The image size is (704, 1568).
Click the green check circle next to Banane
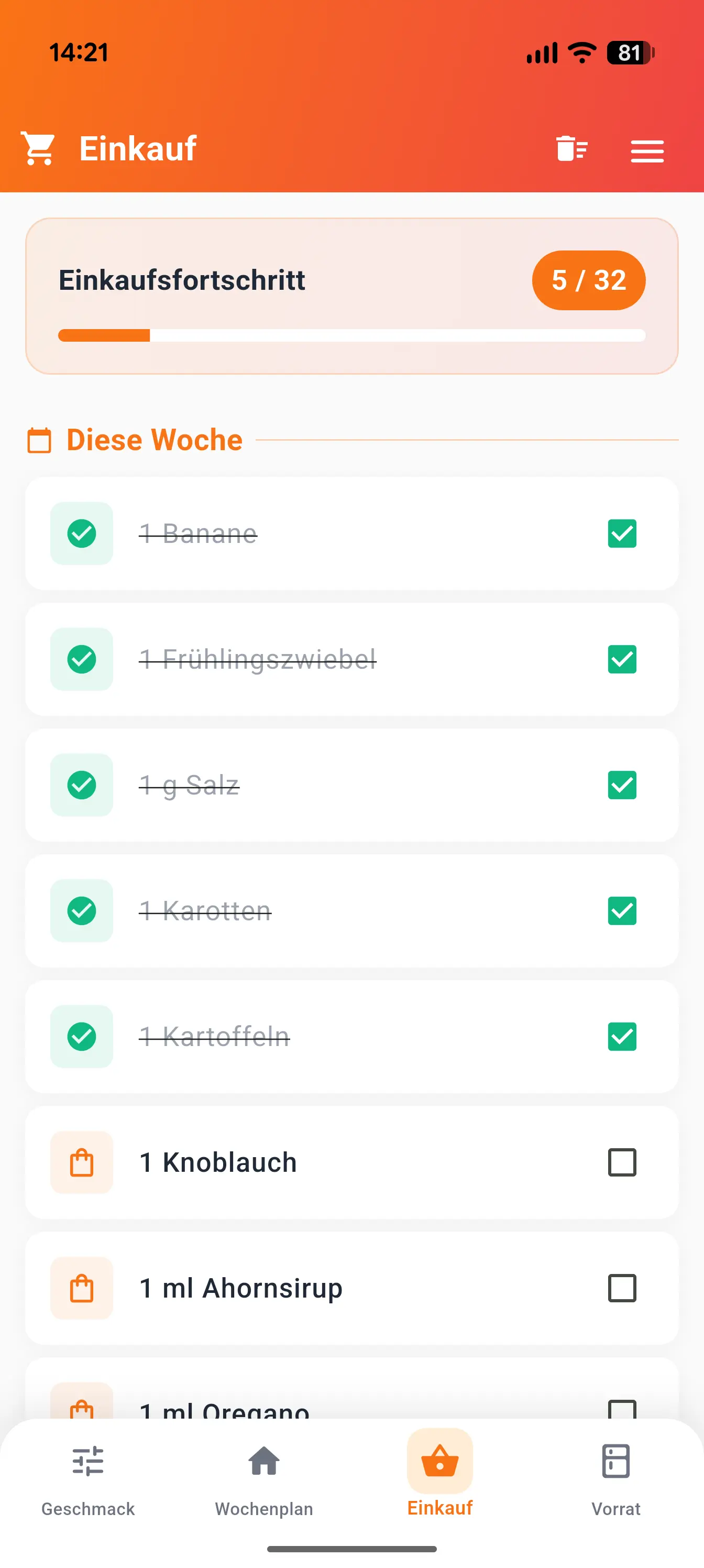[82, 534]
